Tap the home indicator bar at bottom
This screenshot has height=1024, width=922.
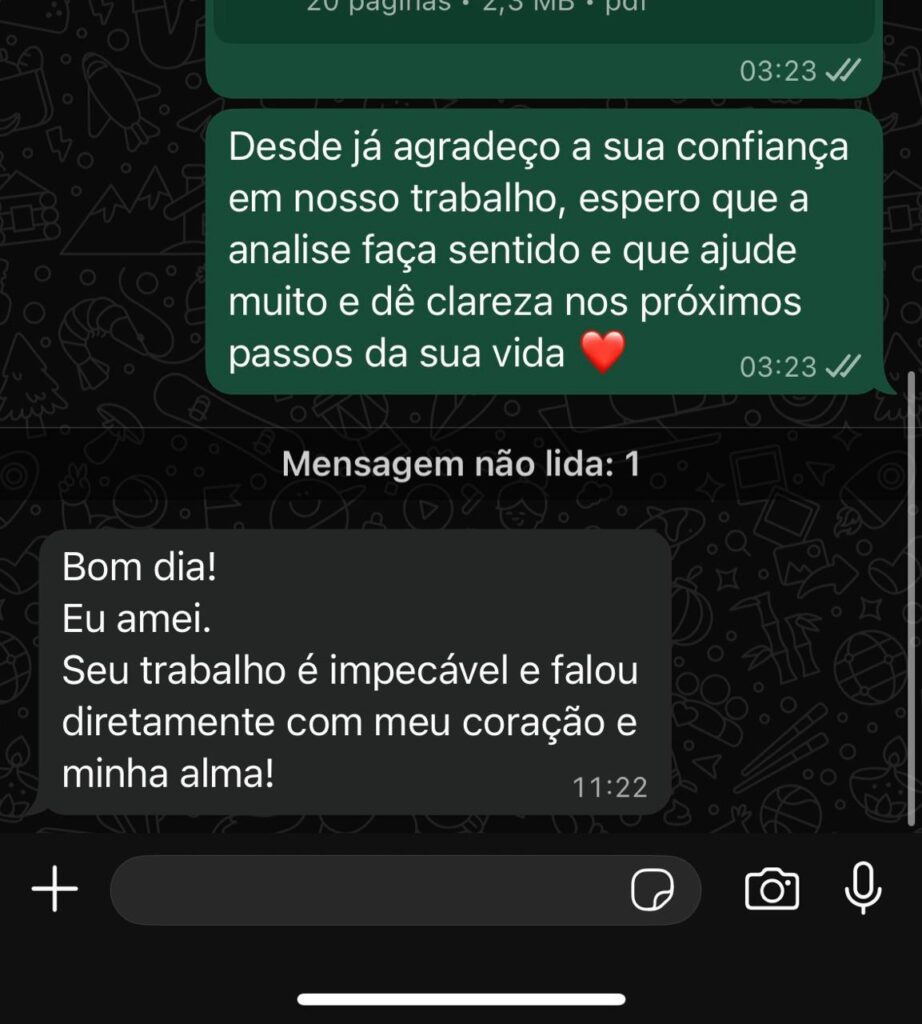461,997
